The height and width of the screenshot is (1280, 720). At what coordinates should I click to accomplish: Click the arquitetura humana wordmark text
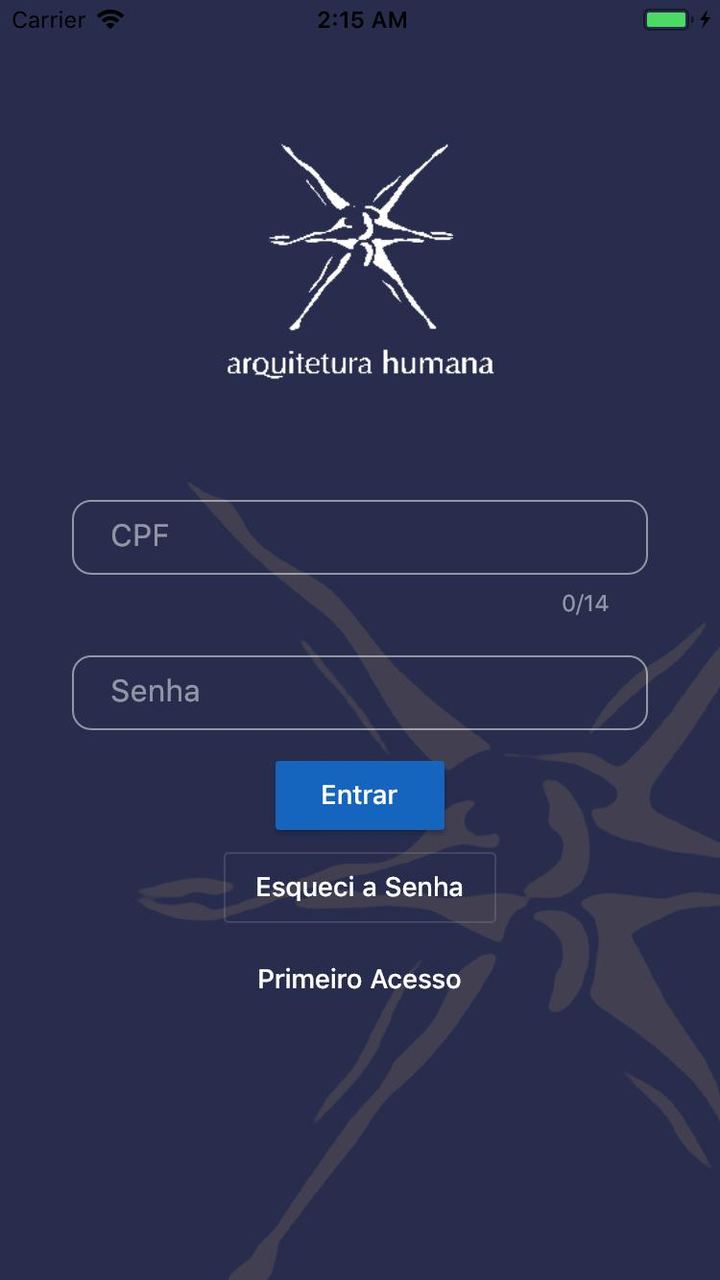[360, 364]
